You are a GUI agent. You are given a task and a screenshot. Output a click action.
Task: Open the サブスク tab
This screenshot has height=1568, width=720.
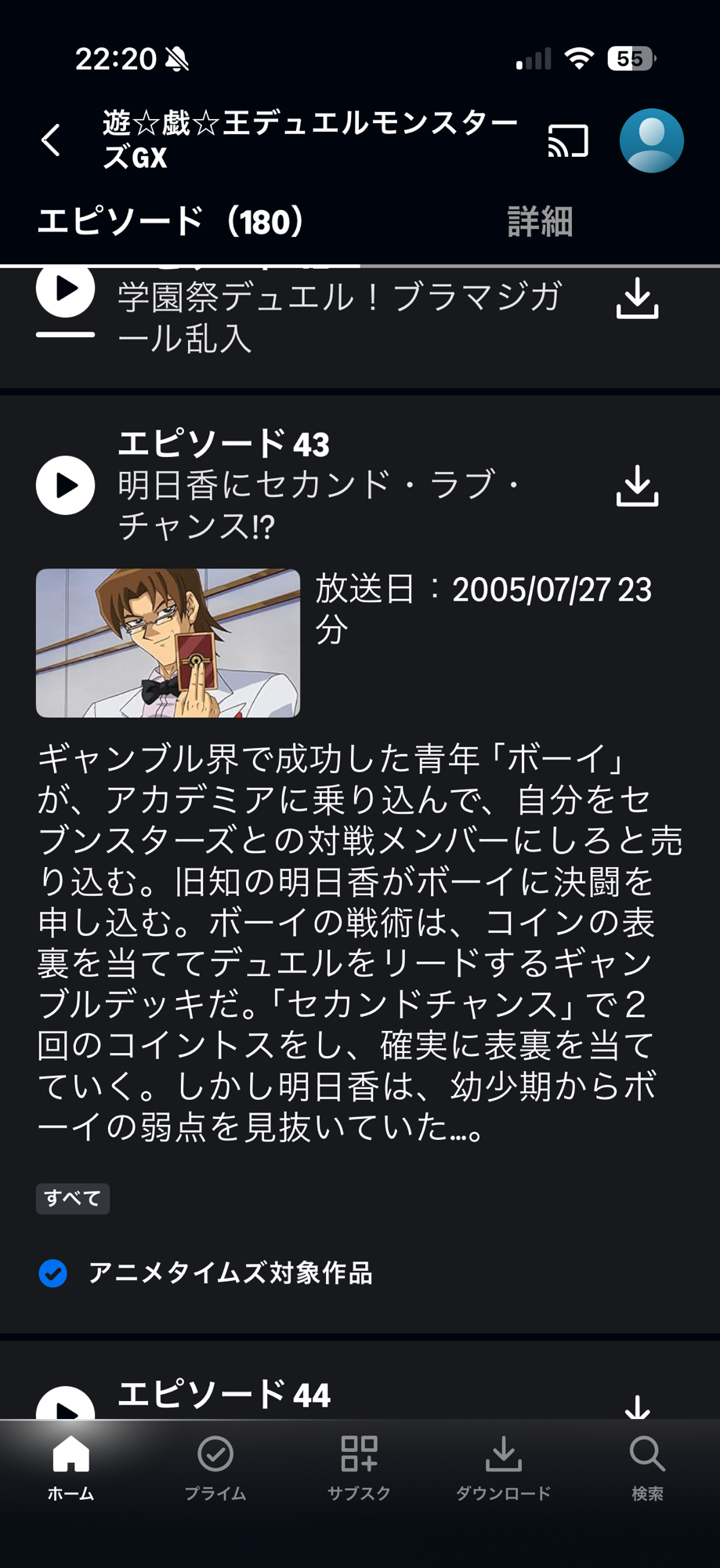tap(360, 1468)
